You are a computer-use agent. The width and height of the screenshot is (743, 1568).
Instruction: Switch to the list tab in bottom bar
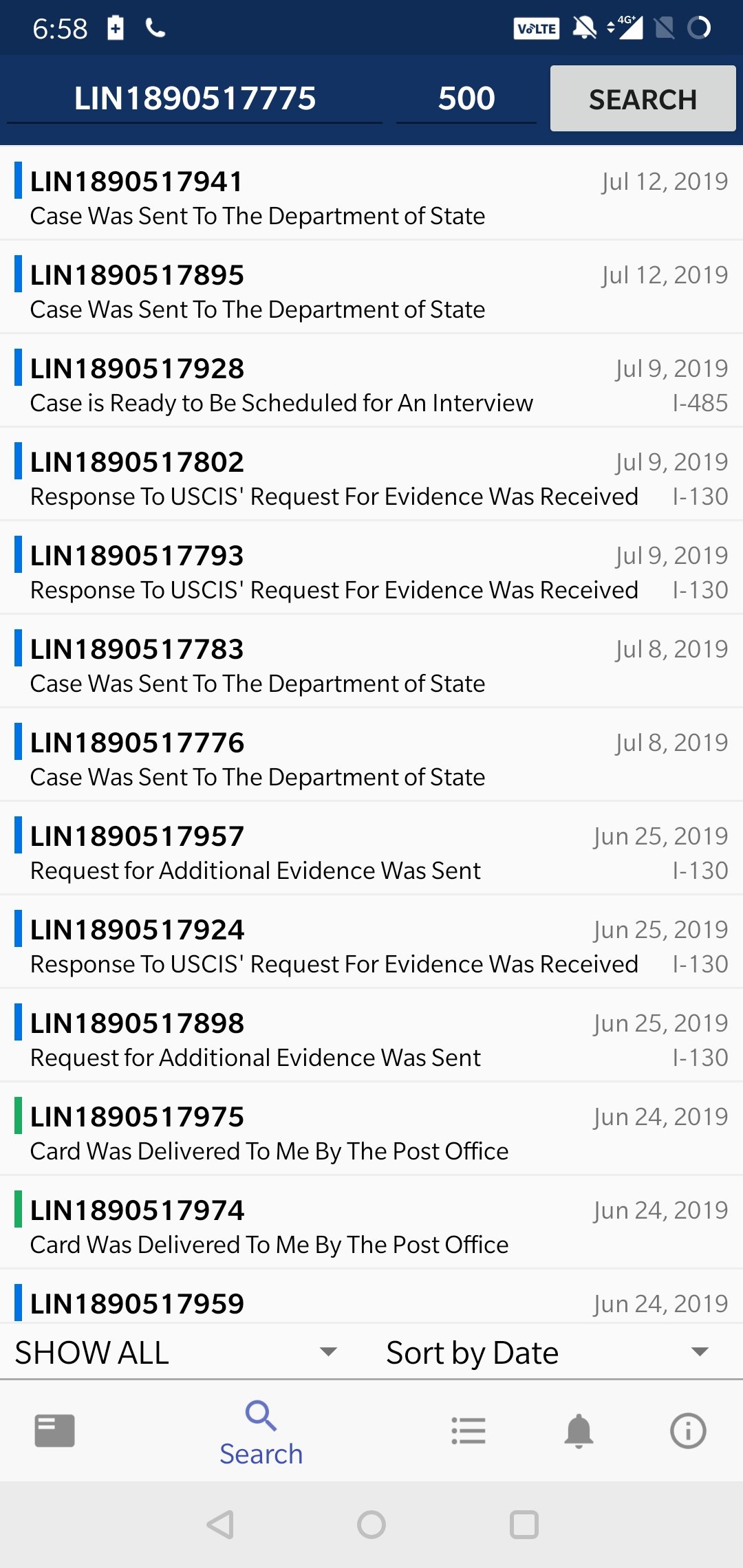469,1431
